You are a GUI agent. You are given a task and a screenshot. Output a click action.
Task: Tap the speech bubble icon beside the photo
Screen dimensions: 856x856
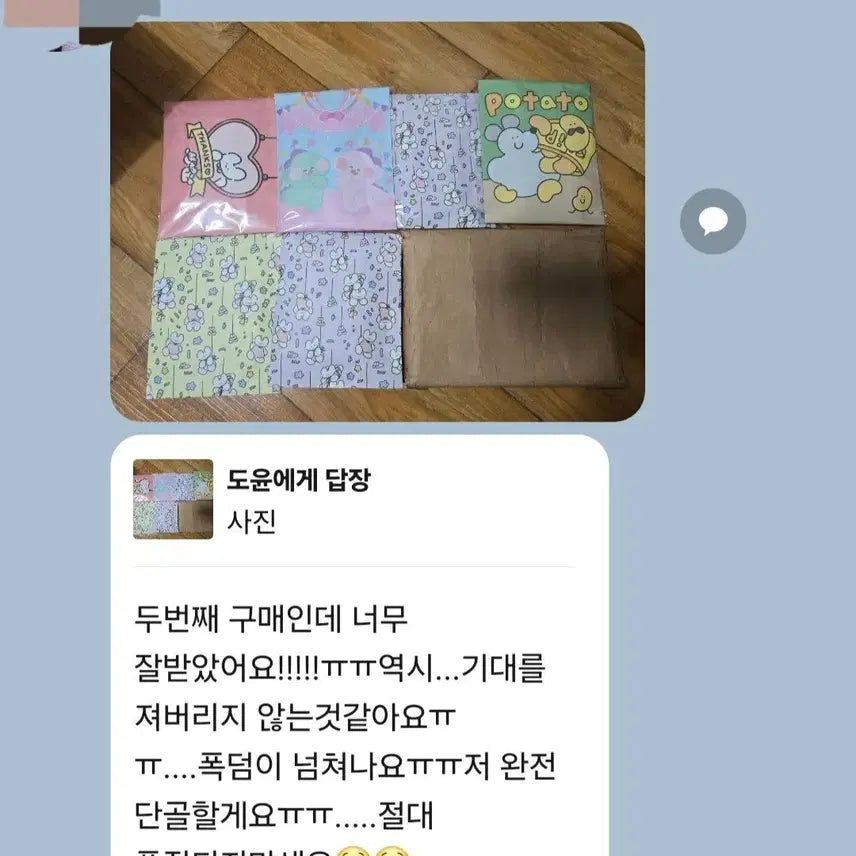pos(713,221)
